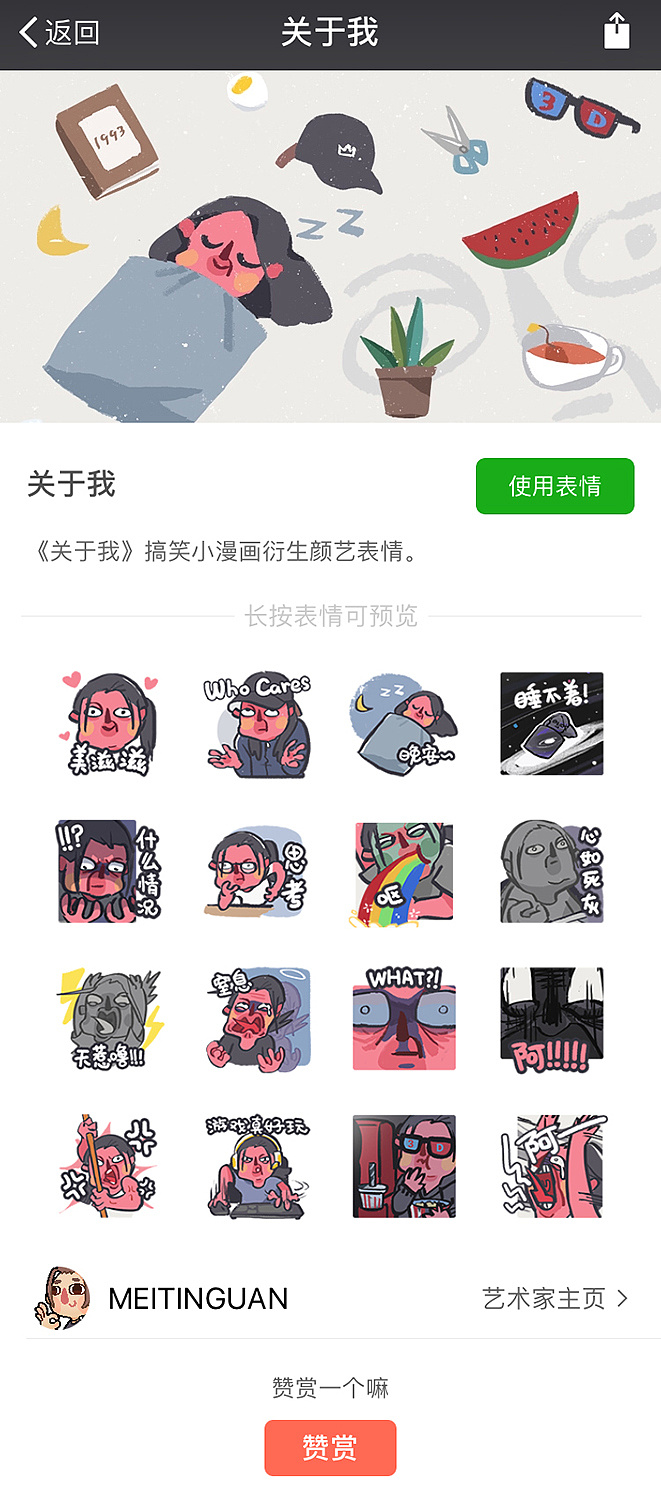
Task: Select the WHAT?! sticker
Action: (404, 1018)
